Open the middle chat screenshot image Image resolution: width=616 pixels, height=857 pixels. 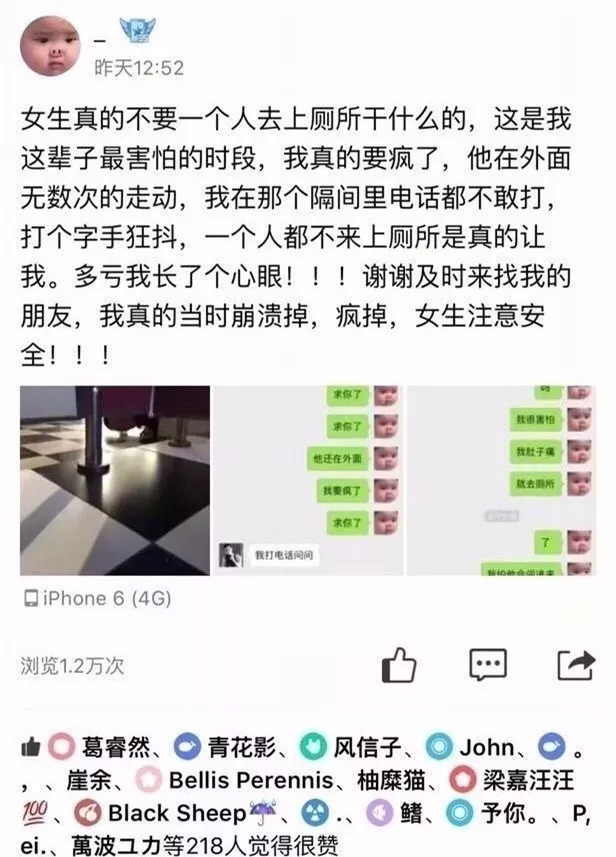click(x=309, y=480)
